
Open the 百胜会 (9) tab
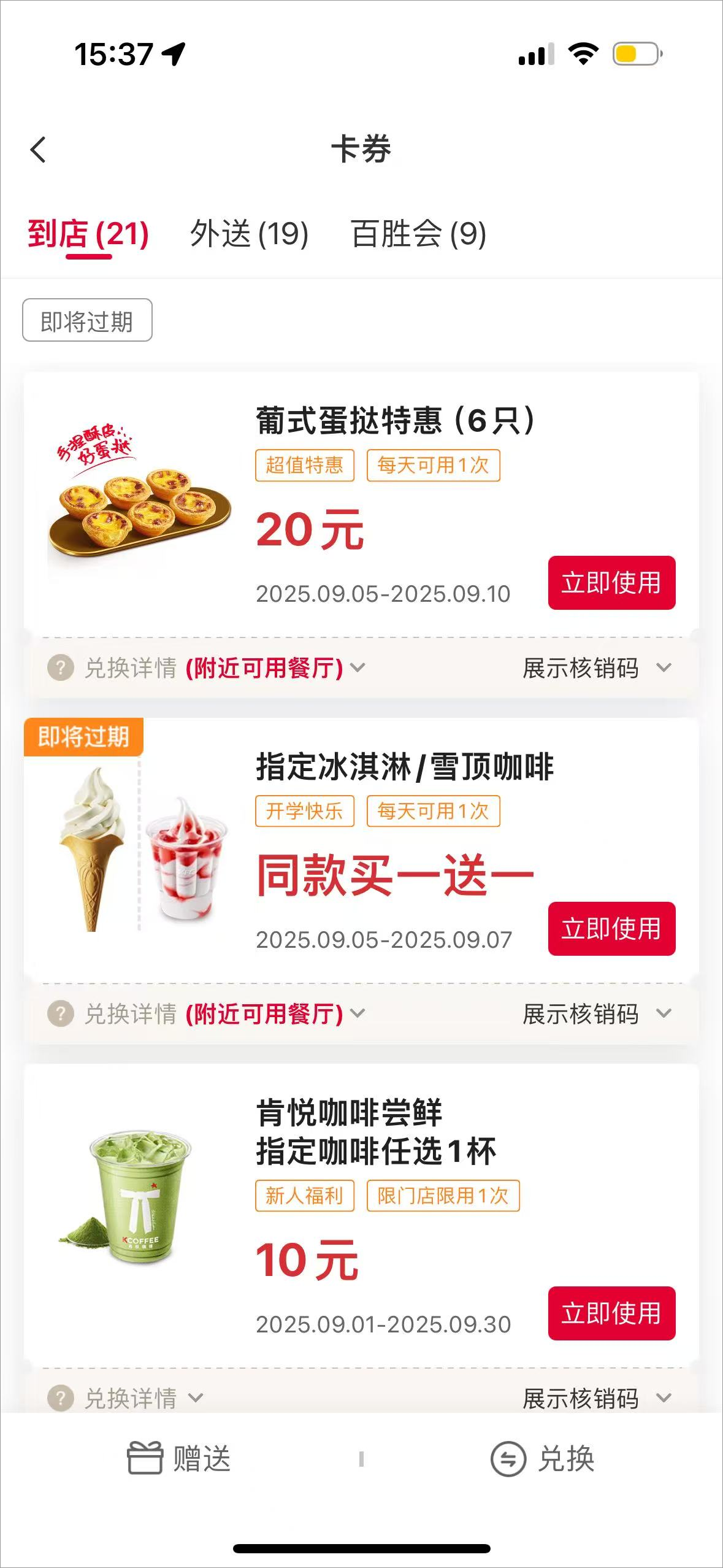pyautogui.click(x=418, y=234)
